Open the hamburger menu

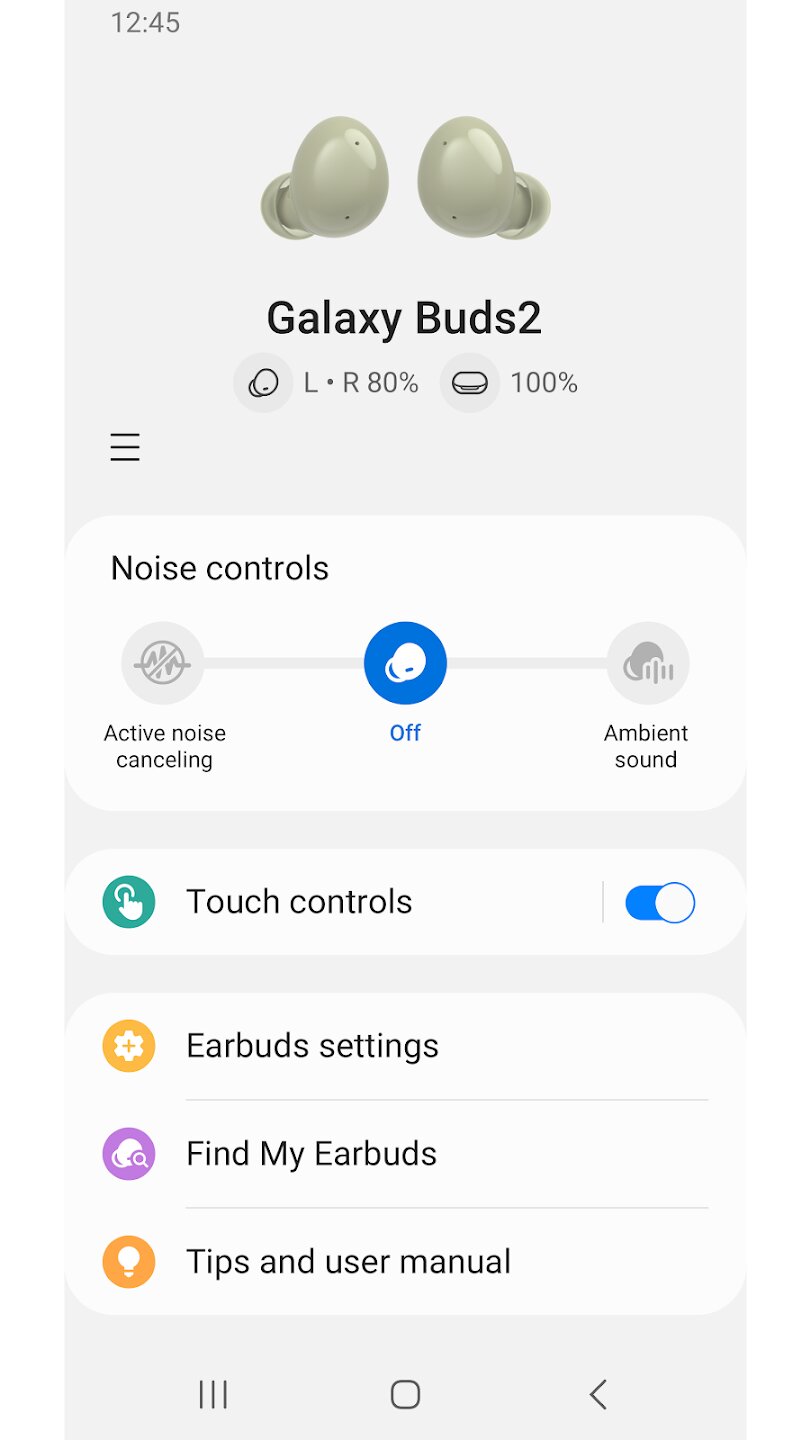pos(125,447)
